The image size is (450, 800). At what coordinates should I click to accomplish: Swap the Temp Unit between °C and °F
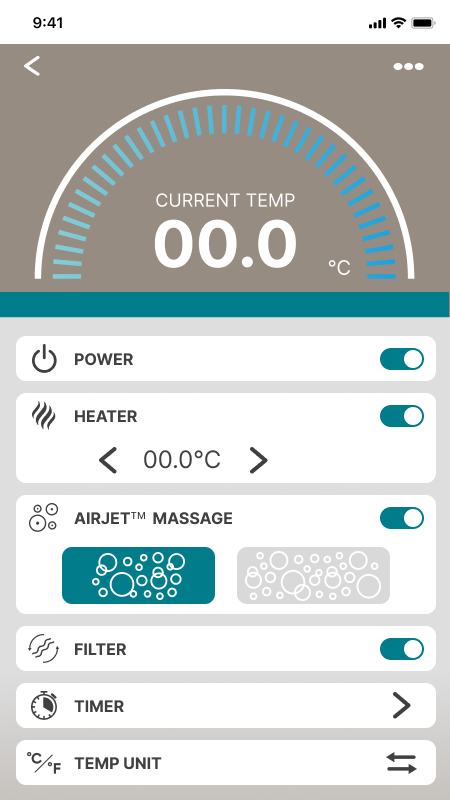[401, 763]
